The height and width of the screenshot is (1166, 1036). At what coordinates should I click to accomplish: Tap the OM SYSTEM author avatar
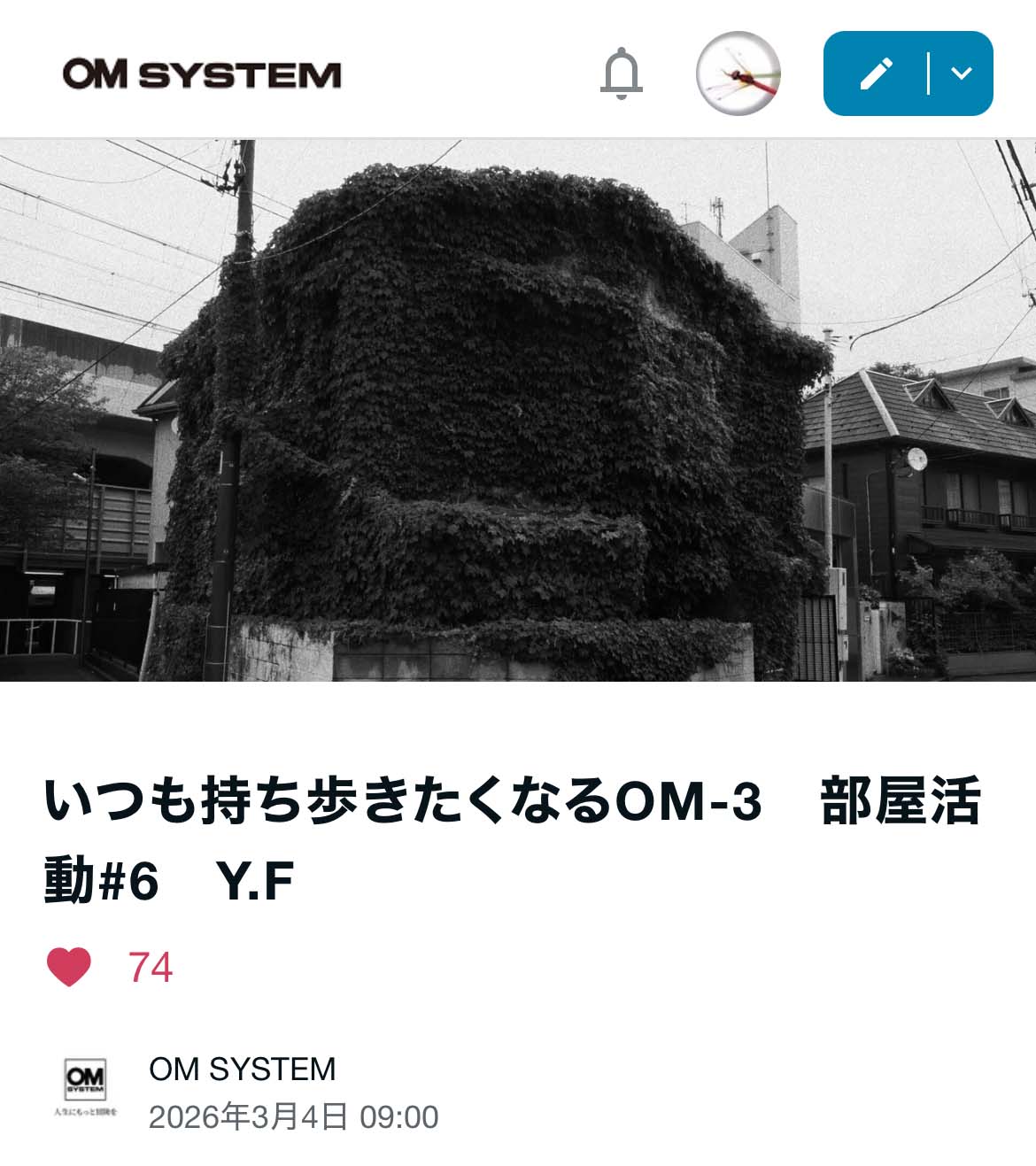coord(85,1086)
